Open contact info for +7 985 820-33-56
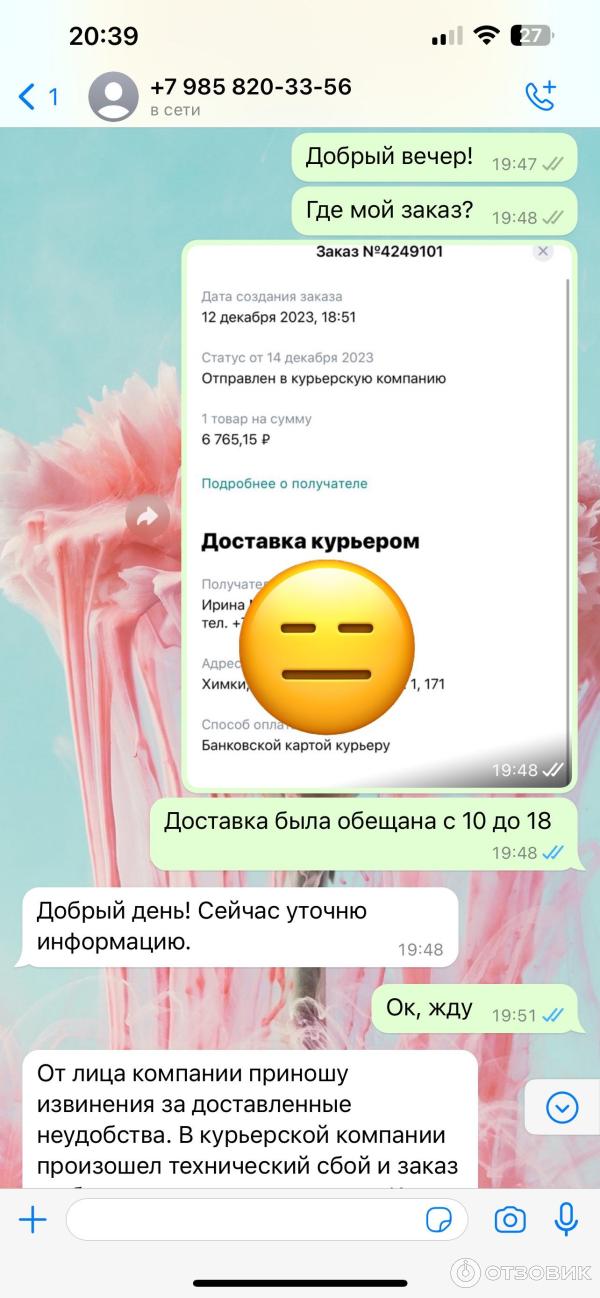This screenshot has height=1298, width=600. pyautogui.click(x=250, y=96)
